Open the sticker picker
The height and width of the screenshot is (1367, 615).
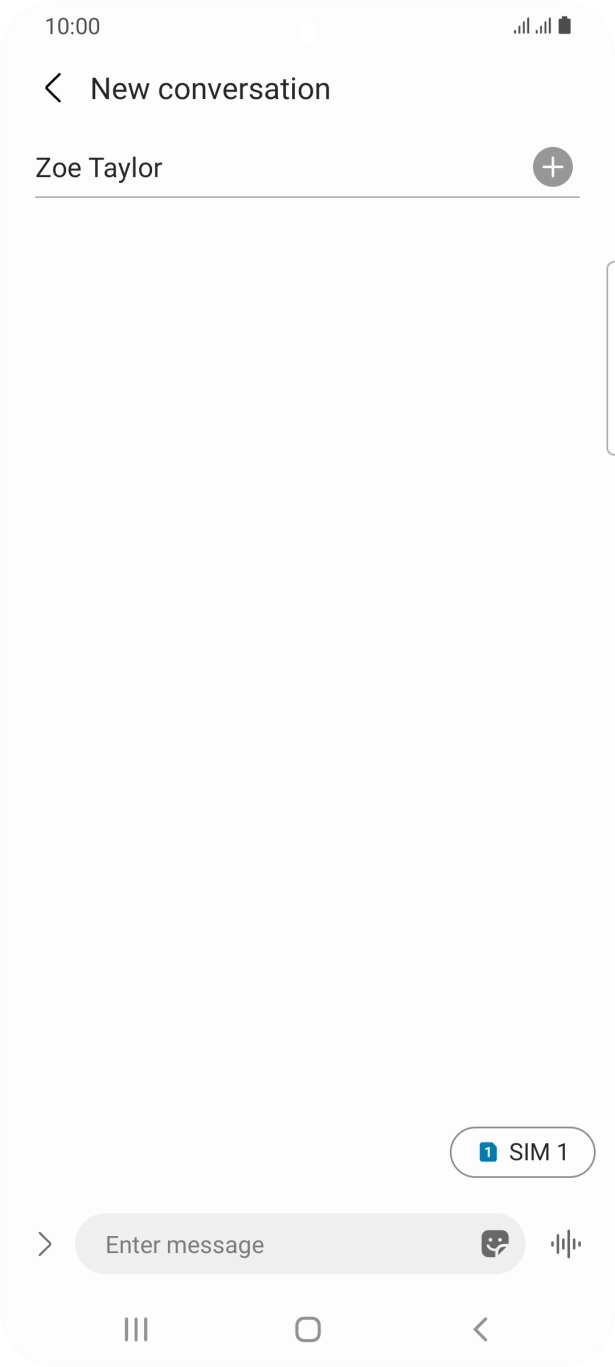(495, 1244)
